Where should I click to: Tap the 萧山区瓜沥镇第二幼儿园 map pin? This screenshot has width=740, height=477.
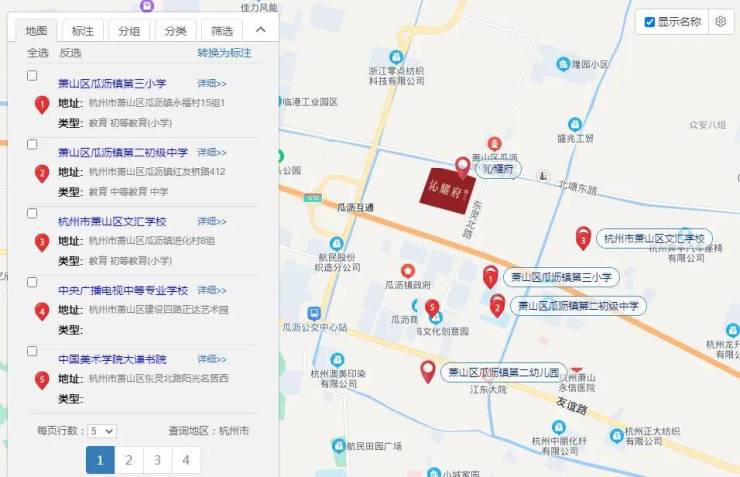click(x=428, y=370)
